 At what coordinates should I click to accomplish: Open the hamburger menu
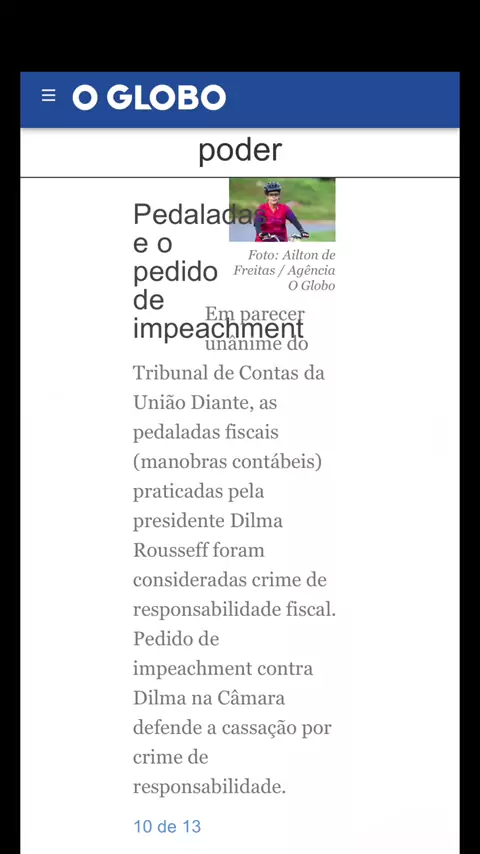[x=48, y=96]
